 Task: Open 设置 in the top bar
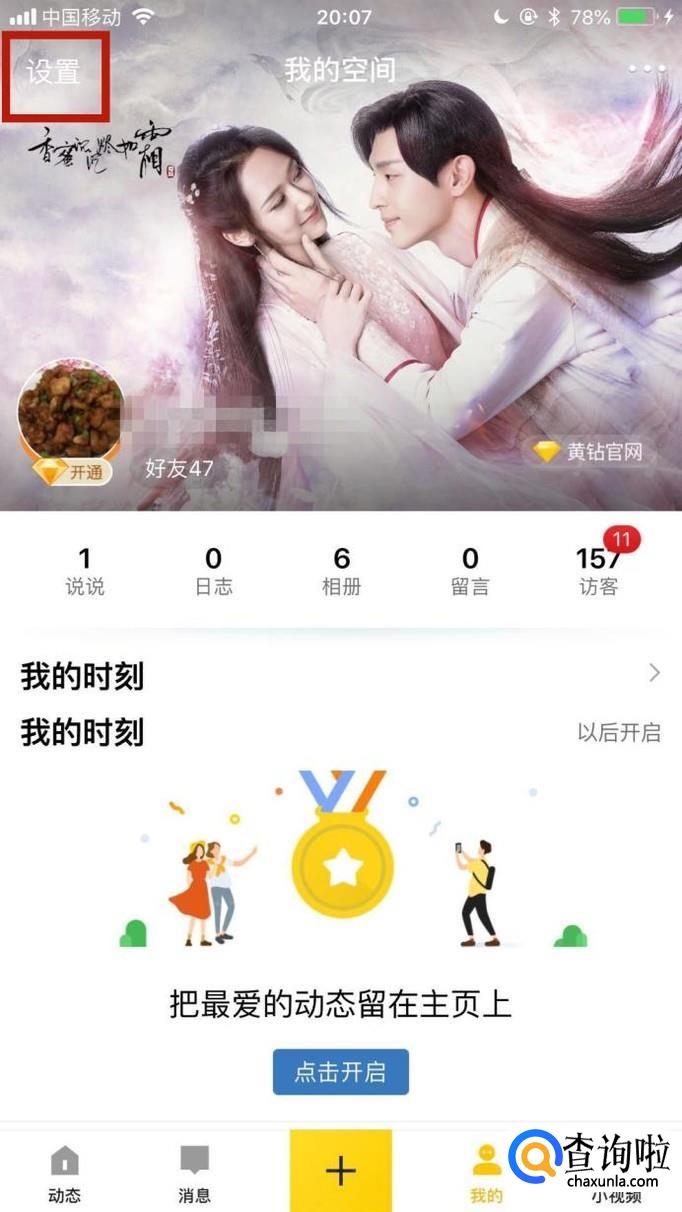coord(53,72)
